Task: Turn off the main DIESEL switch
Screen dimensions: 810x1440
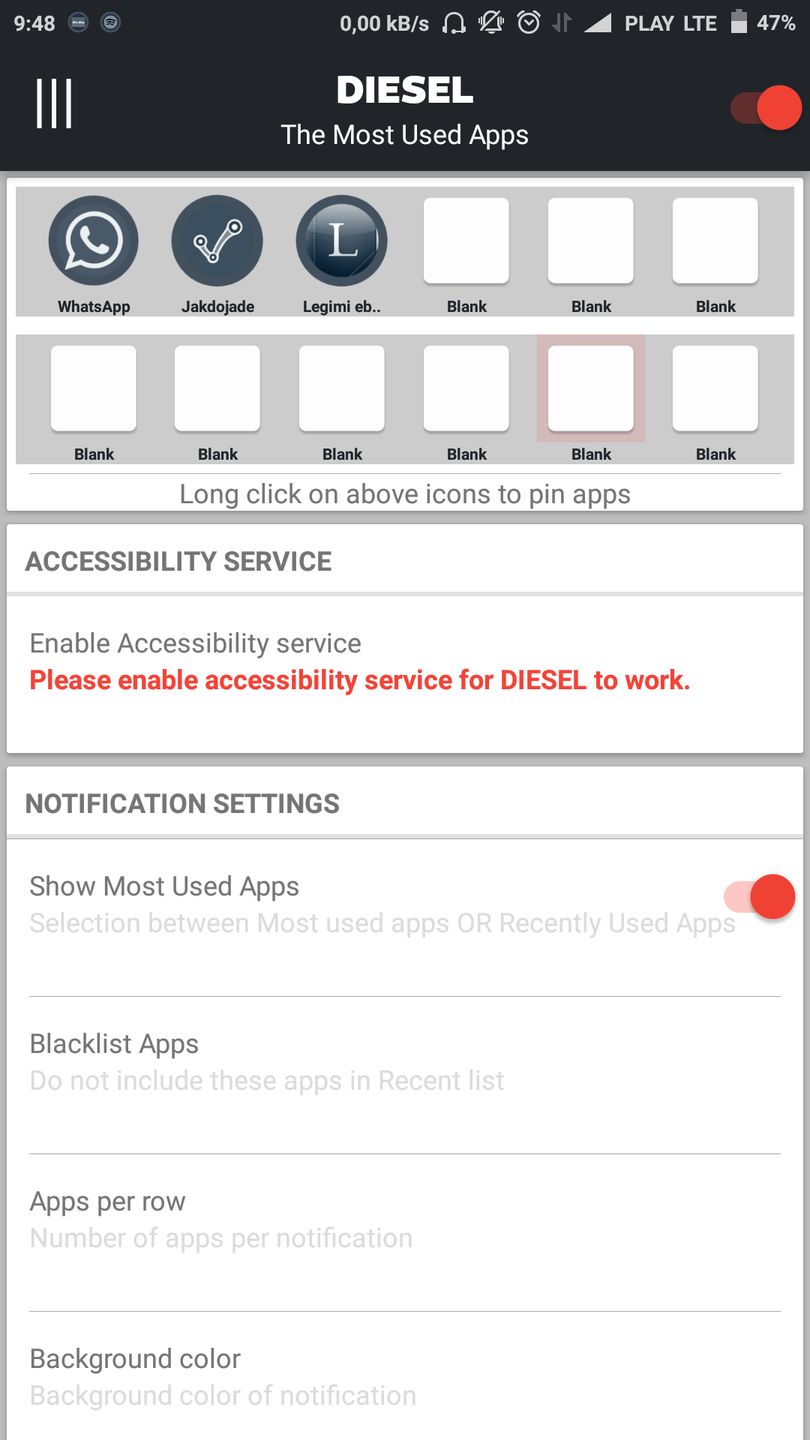Action: 767,108
